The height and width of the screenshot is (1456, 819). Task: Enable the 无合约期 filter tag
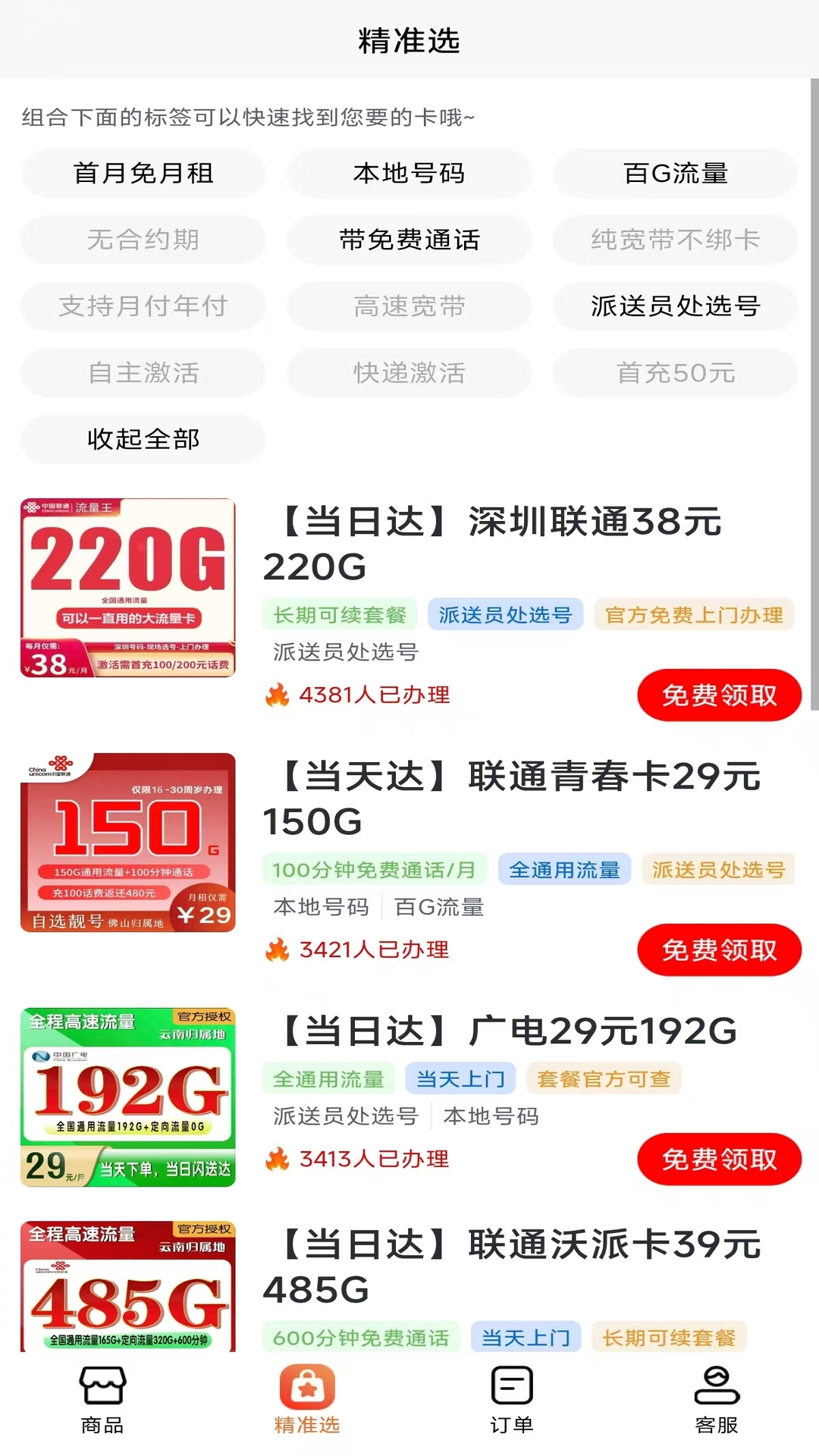click(x=142, y=240)
